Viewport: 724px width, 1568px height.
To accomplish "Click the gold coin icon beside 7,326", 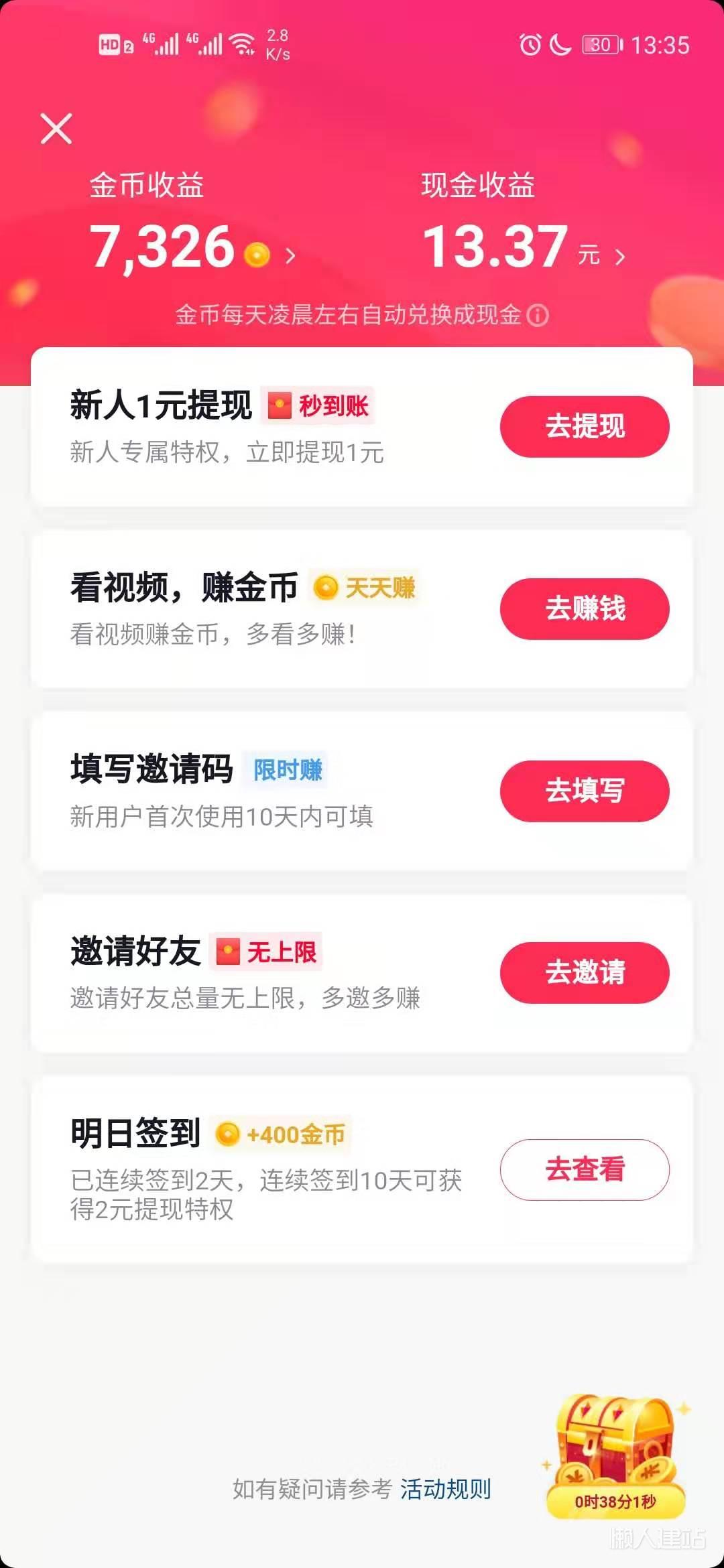I will 258,255.
